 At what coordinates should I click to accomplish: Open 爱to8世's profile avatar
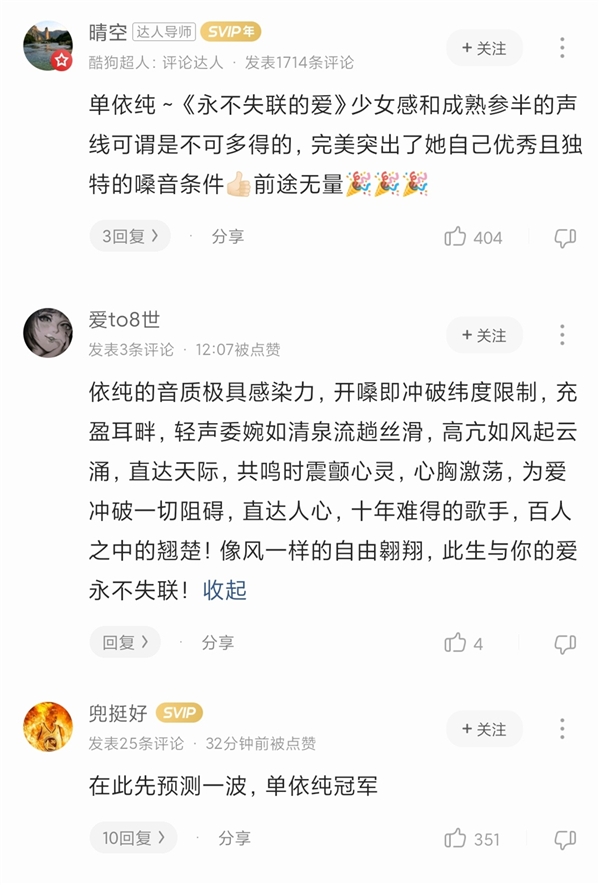[48, 333]
